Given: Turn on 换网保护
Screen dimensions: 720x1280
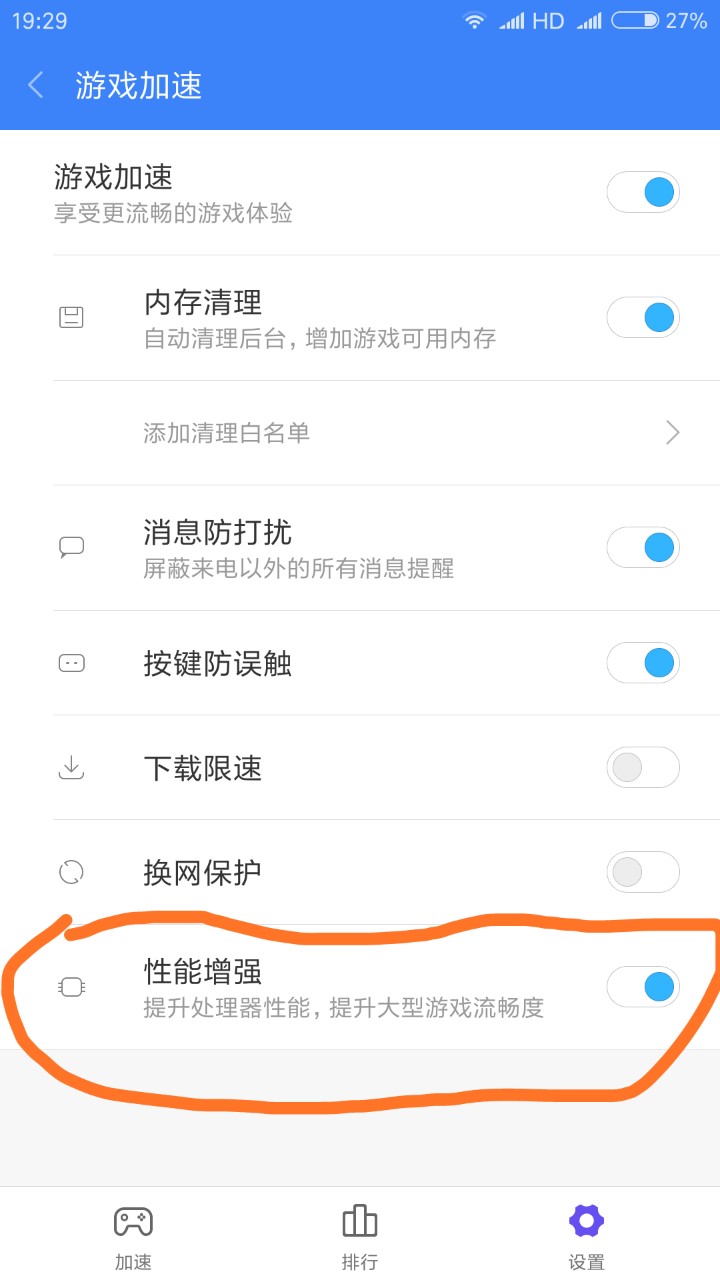Looking at the screenshot, I should [643, 872].
